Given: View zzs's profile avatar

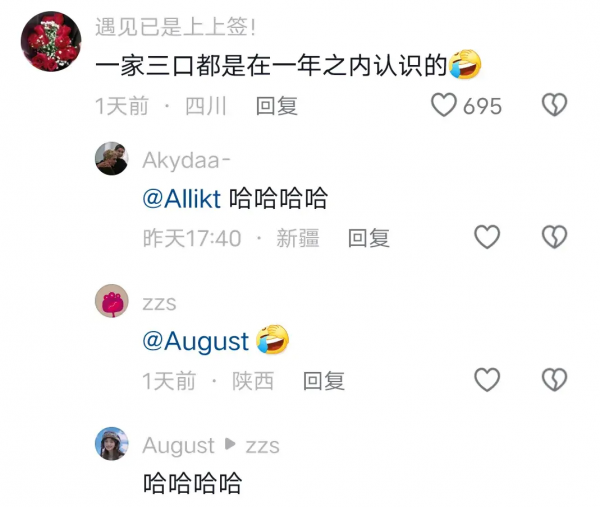Looking at the screenshot, I should (x=111, y=301).
